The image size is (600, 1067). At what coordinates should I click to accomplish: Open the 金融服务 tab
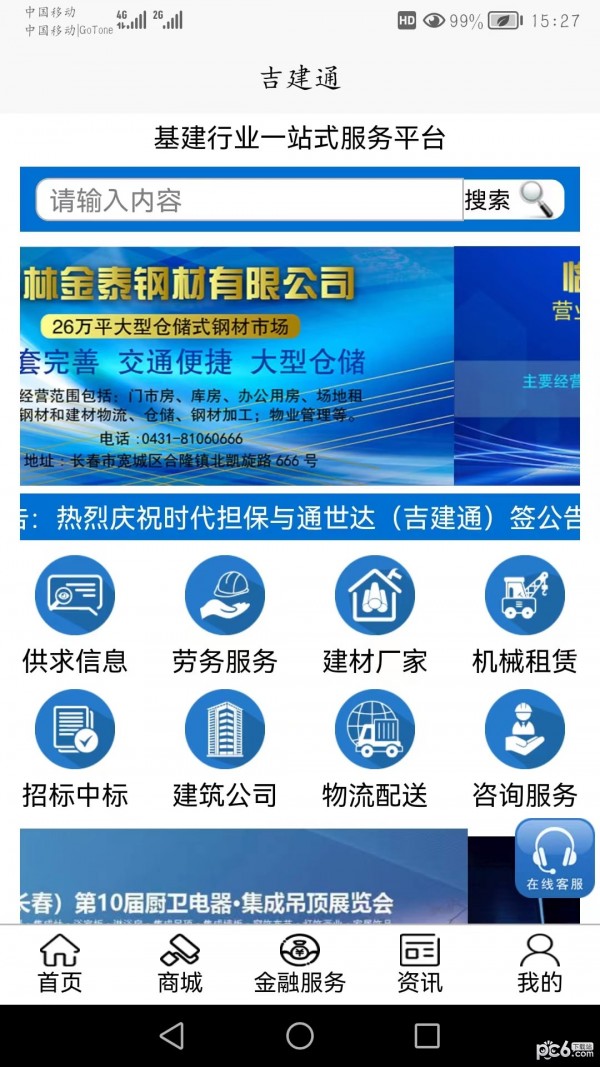tap(300, 964)
